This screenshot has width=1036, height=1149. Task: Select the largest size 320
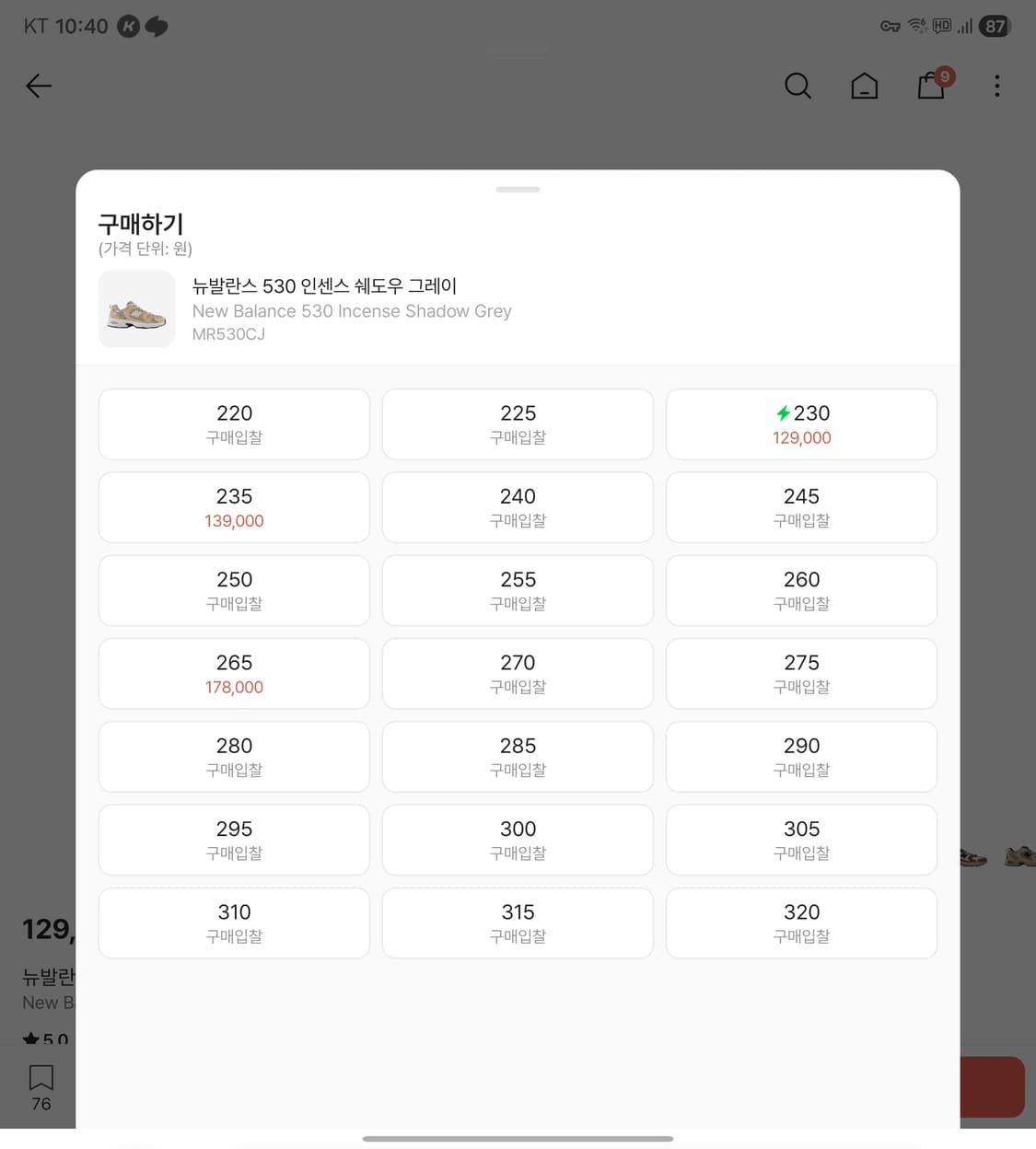click(801, 923)
